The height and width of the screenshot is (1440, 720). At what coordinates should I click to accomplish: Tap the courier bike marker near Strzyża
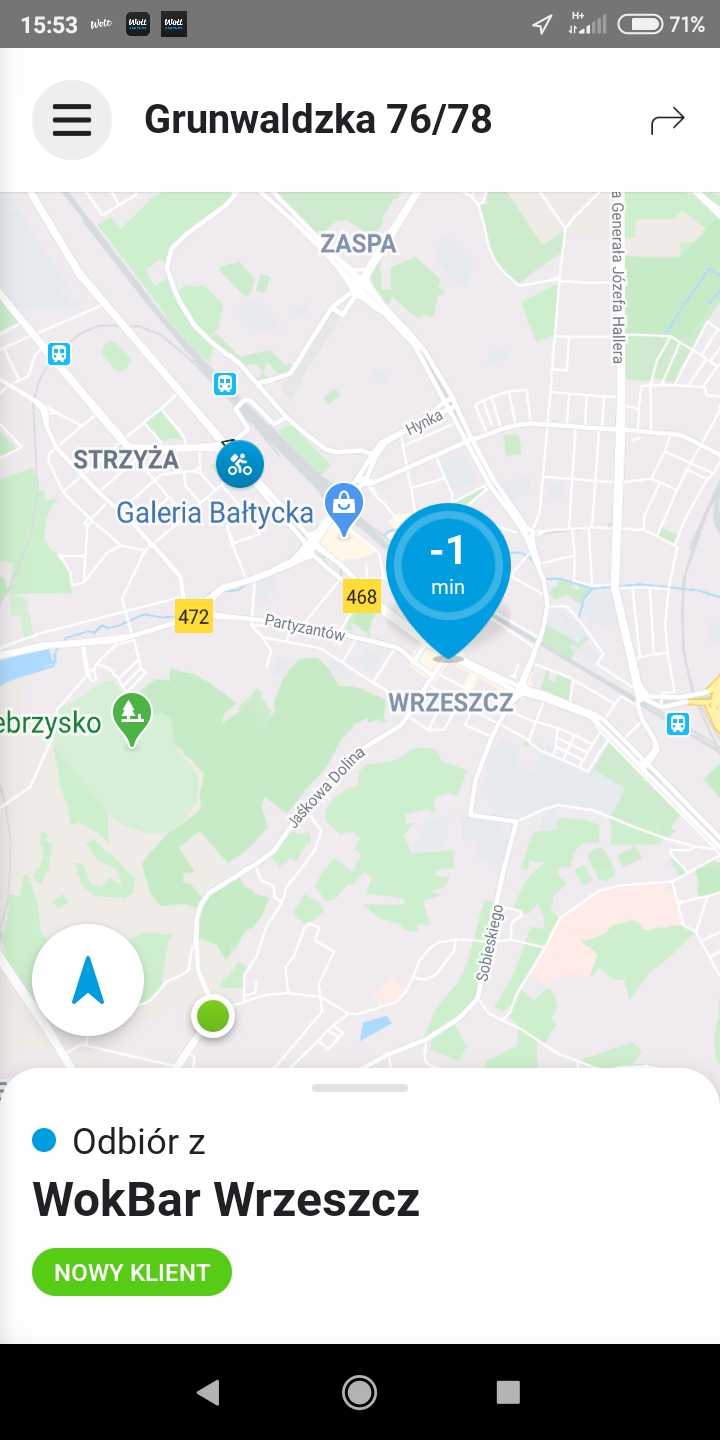240,464
